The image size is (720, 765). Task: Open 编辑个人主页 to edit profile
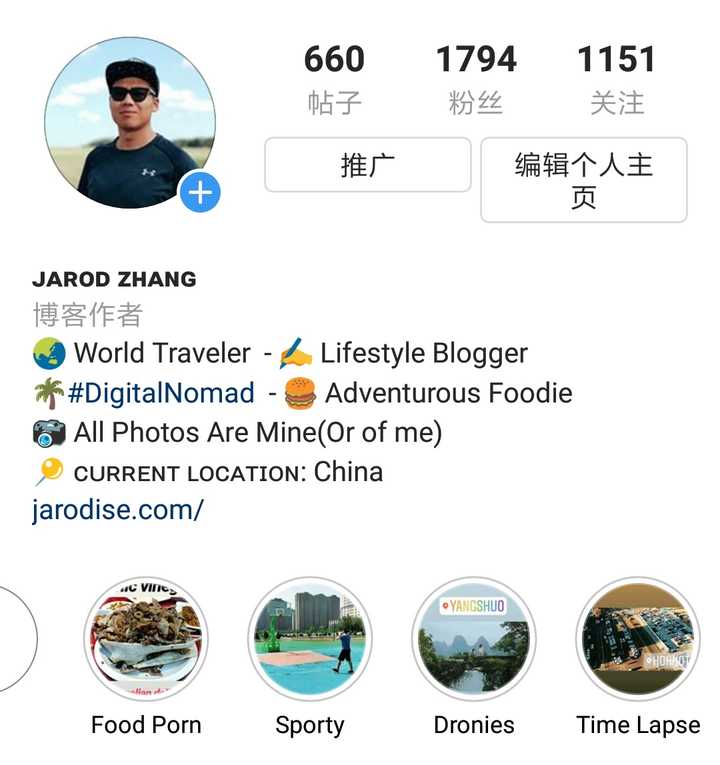(x=583, y=180)
